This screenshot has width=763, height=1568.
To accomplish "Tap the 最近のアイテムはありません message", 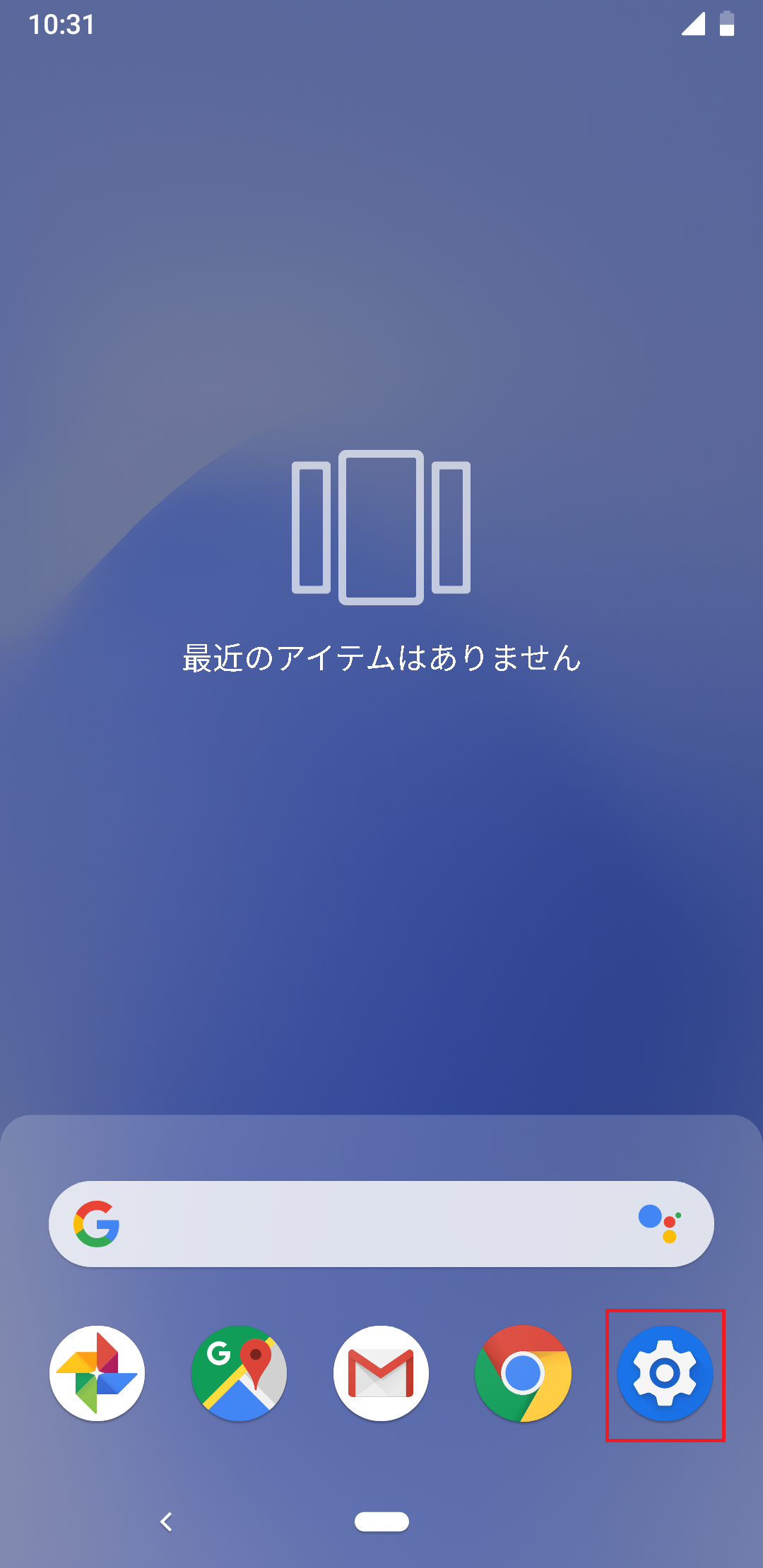I will [x=381, y=658].
